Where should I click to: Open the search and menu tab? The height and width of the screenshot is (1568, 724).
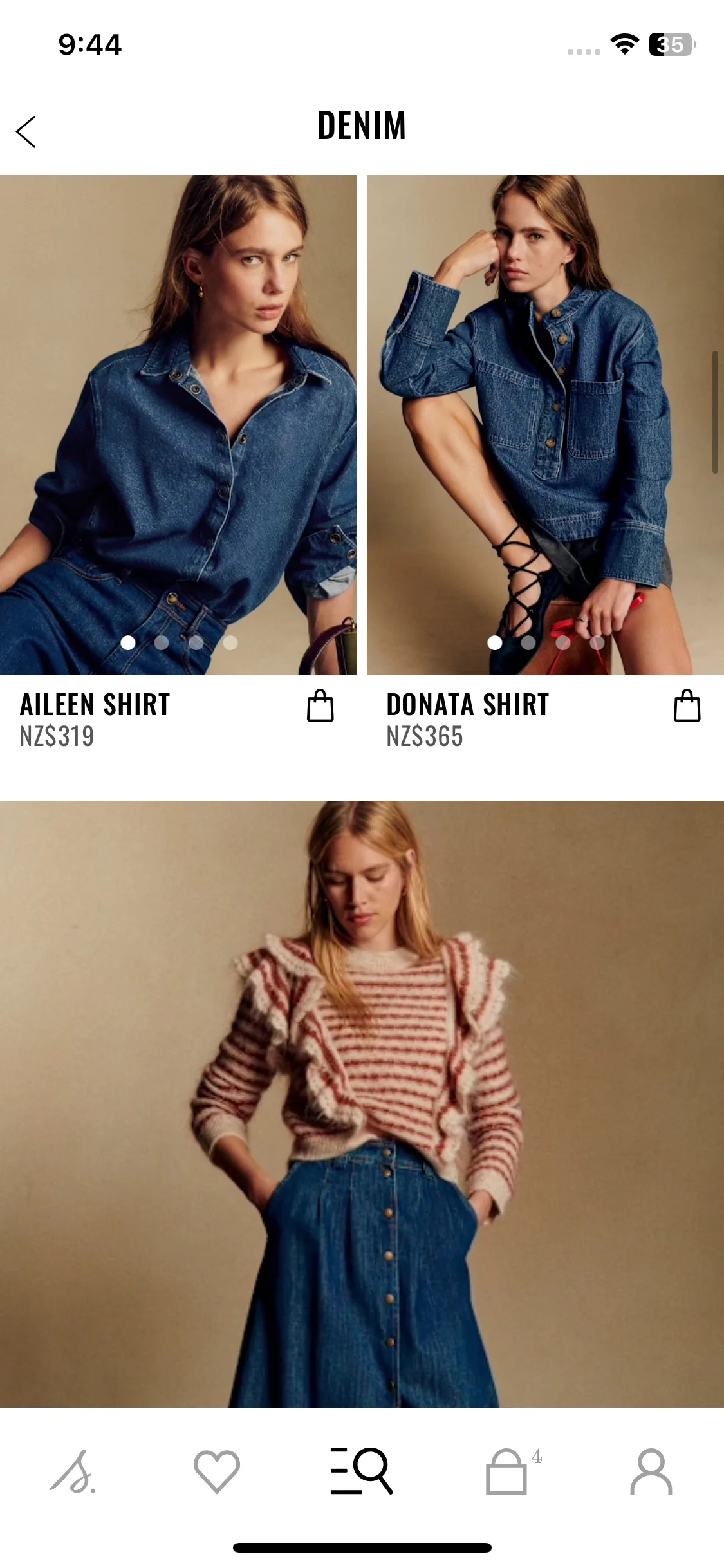(362, 1471)
